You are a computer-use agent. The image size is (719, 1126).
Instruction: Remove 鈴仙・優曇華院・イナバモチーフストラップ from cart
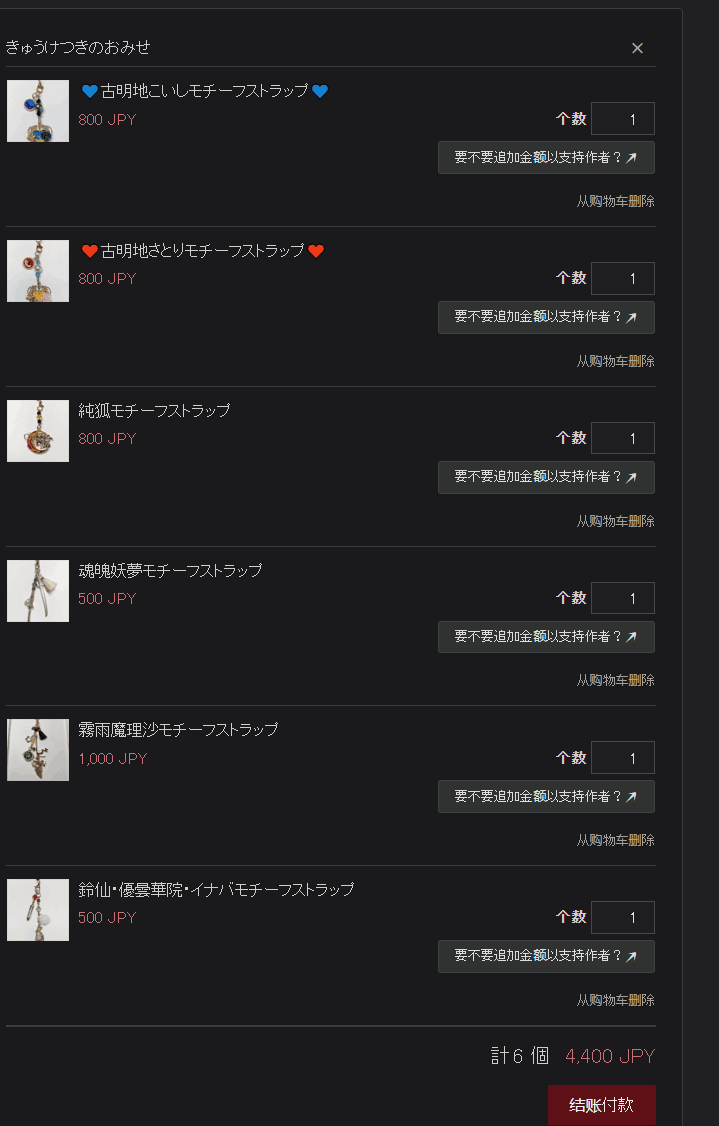click(x=615, y=1000)
